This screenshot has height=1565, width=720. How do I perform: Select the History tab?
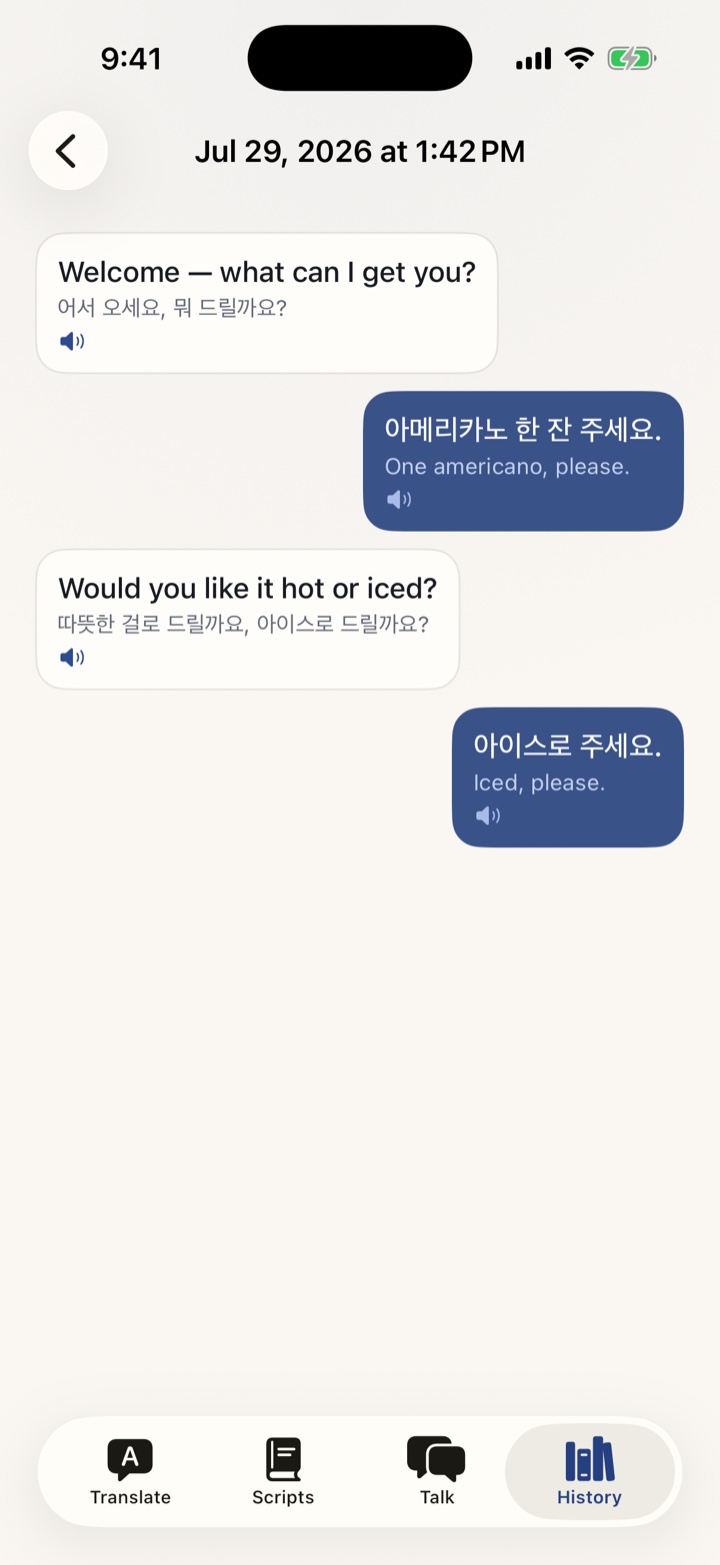pyautogui.click(x=590, y=1472)
